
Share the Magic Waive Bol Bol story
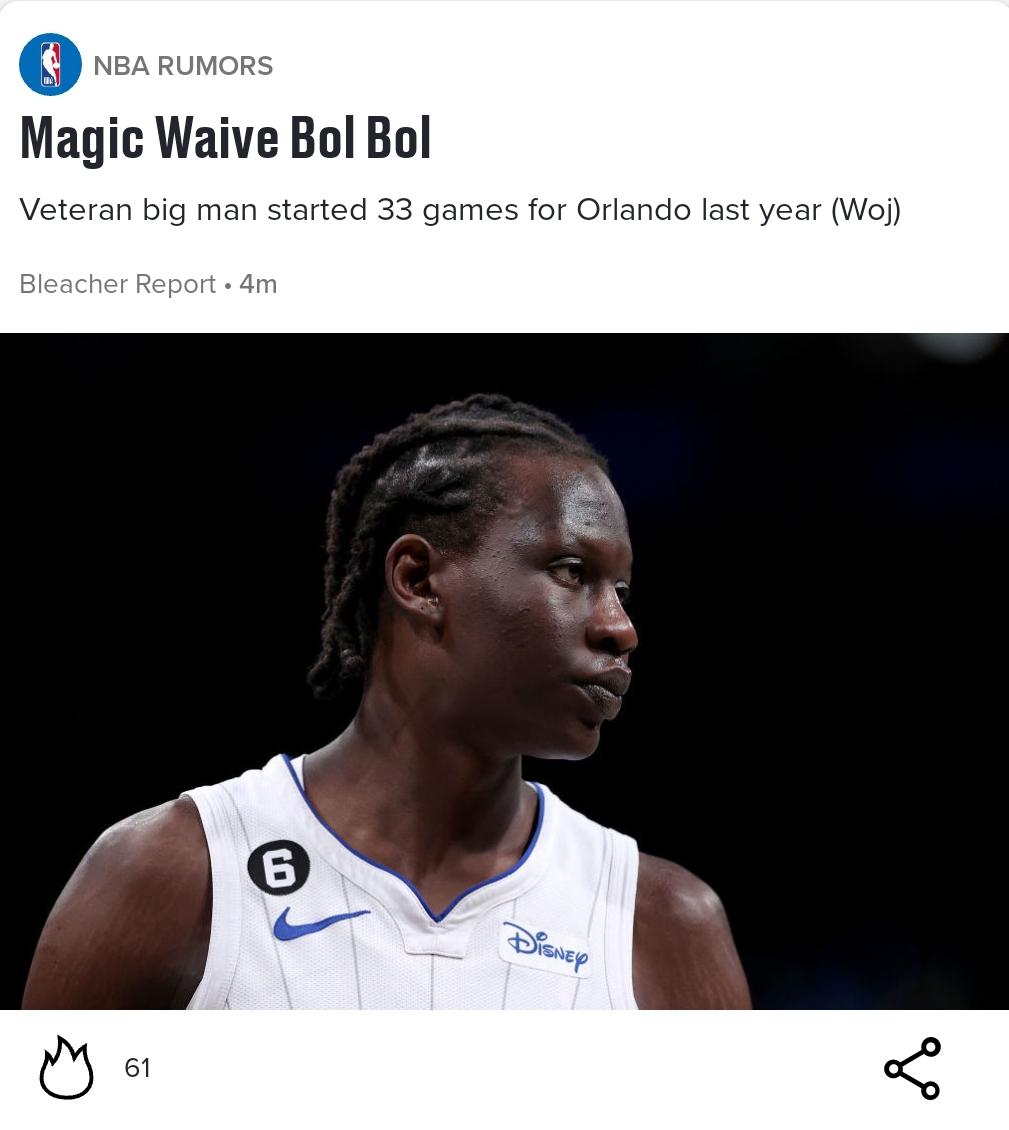[912, 1068]
